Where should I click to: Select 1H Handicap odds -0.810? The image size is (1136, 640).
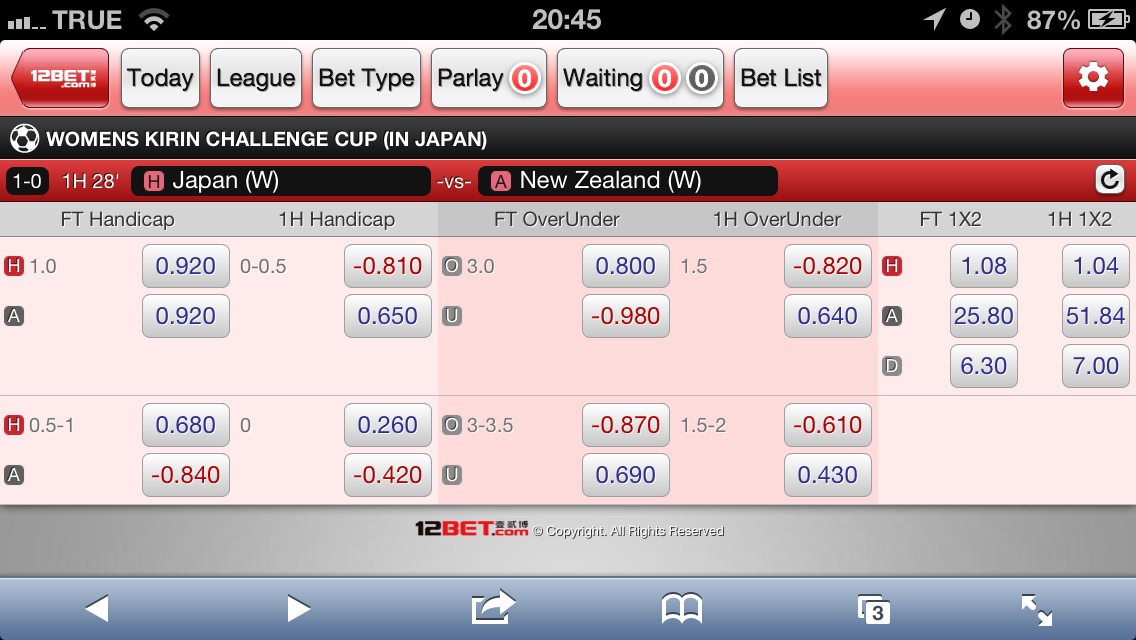pos(387,266)
